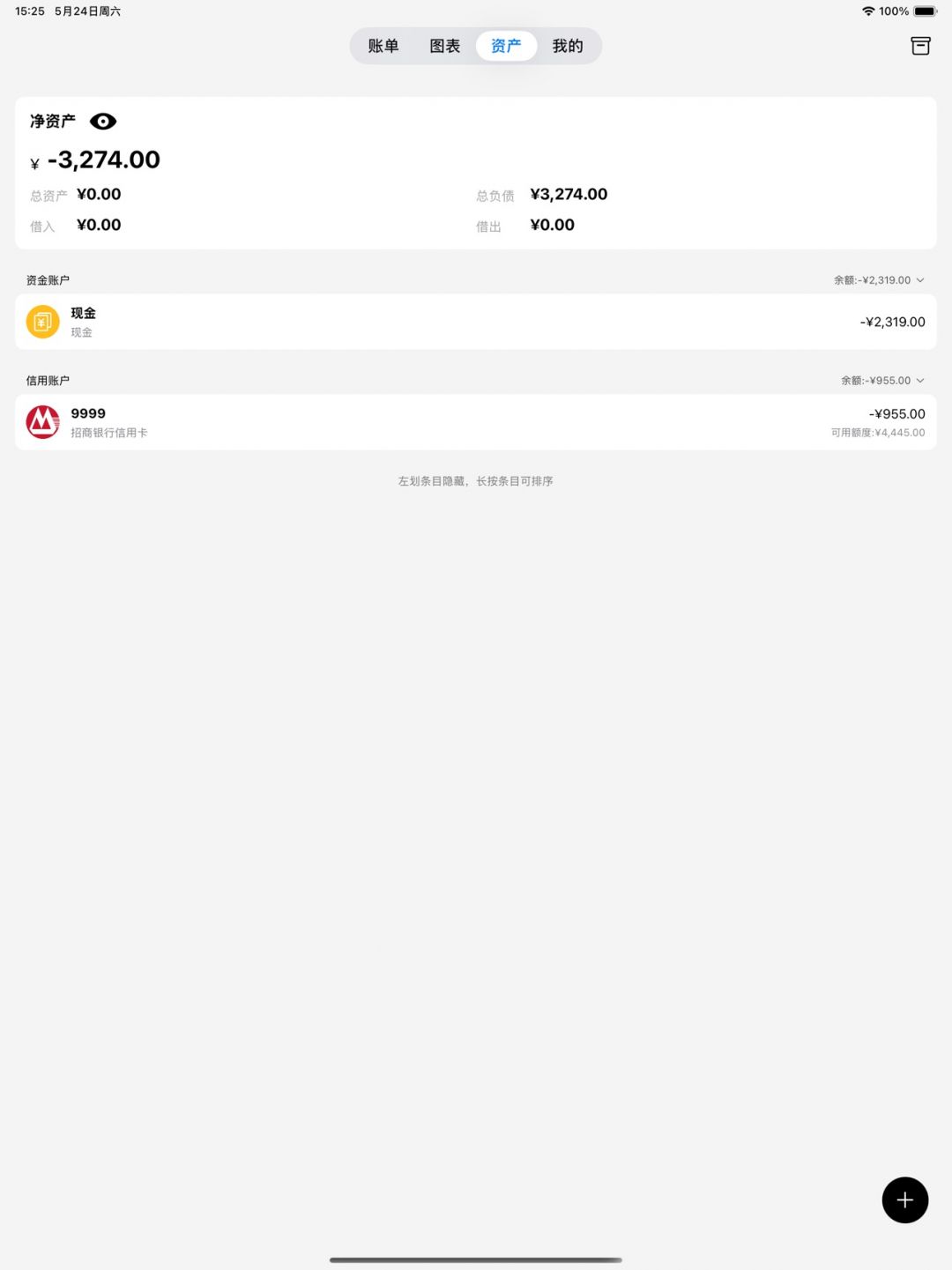Switch to the 图表 tab
This screenshot has width=952, height=1270.
pos(445,46)
